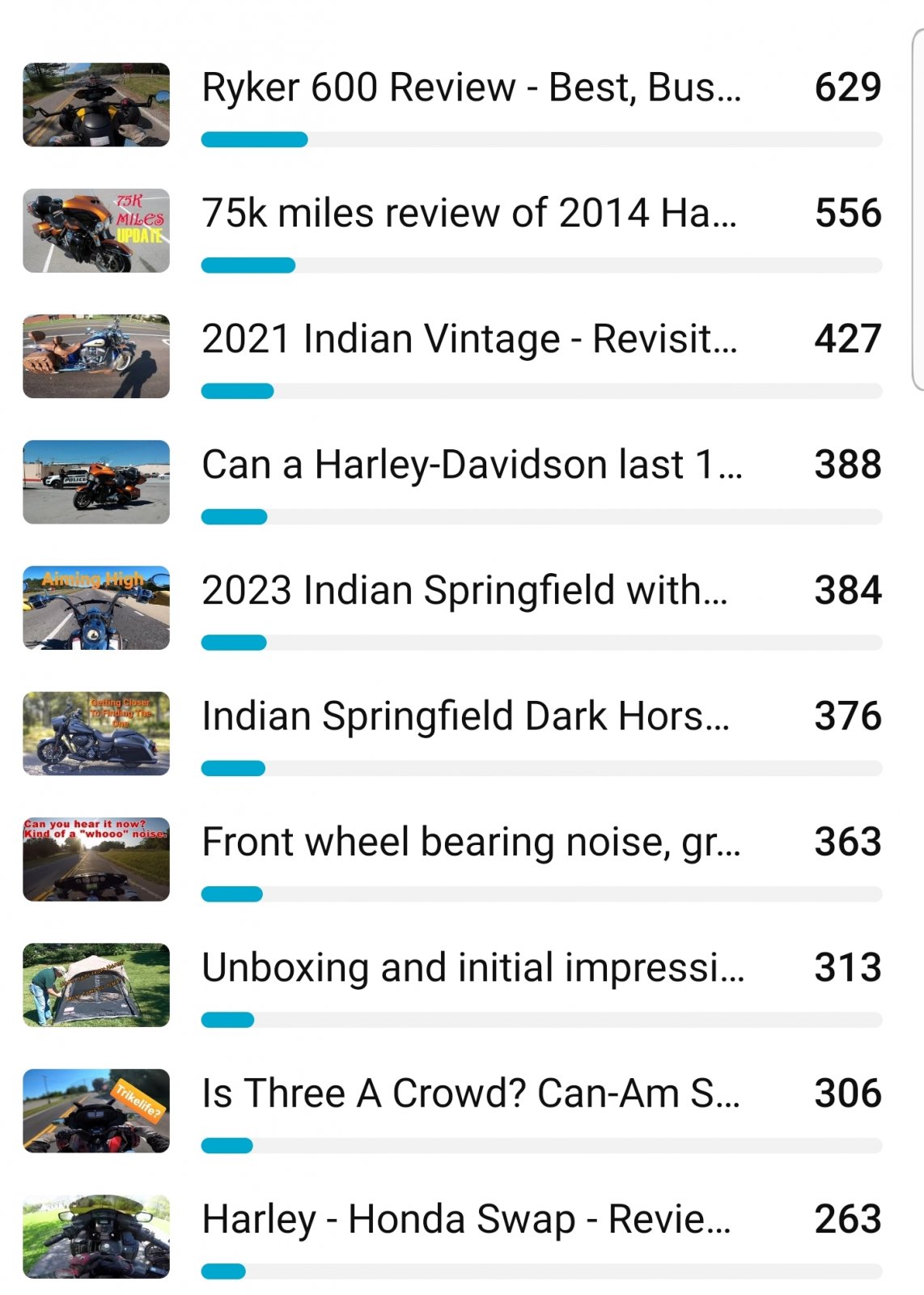Open the Ryker 600 Review video row
This screenshot has width=924, height=1295.
470,87
